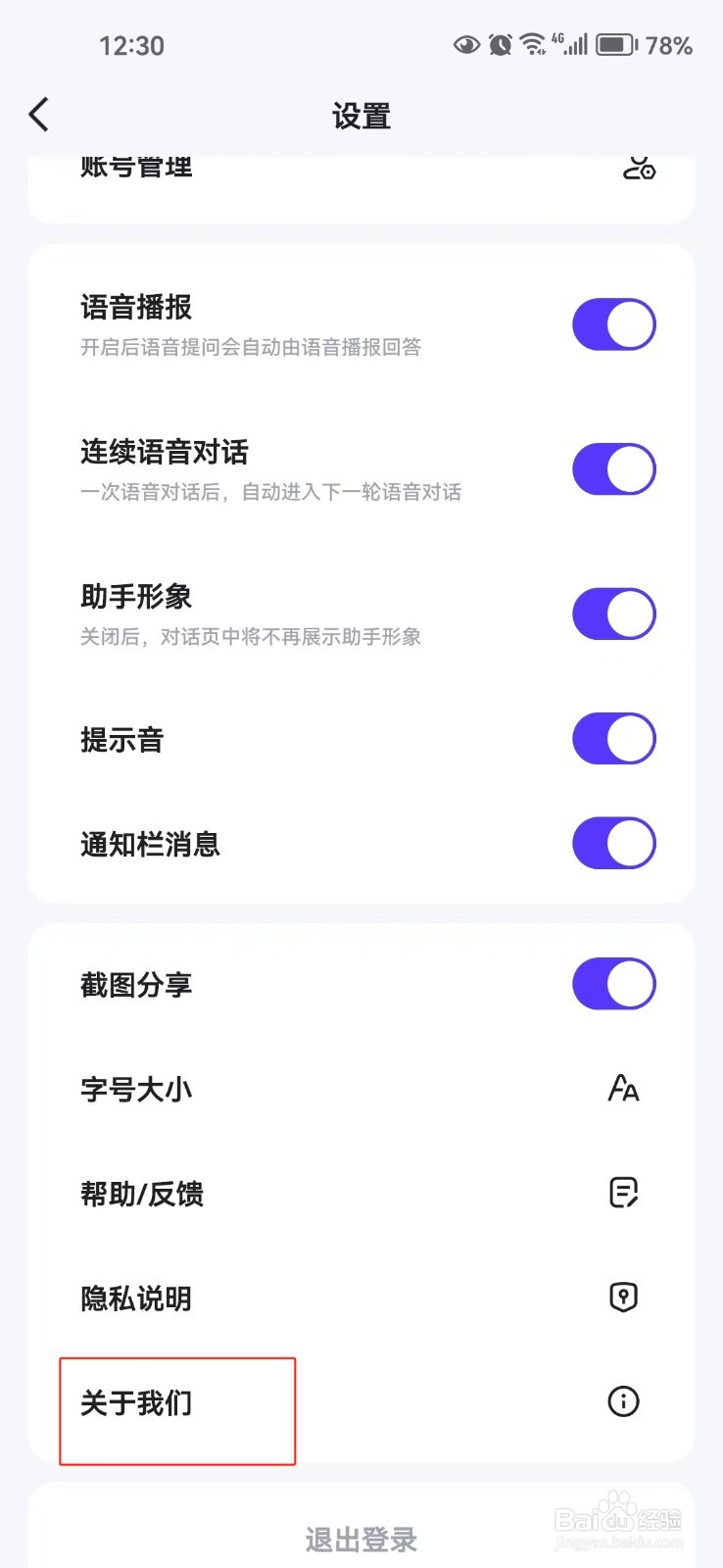This screenshot has width=723, height=1568.
Task: Open 隐私说明
Action: point(361,1298)
